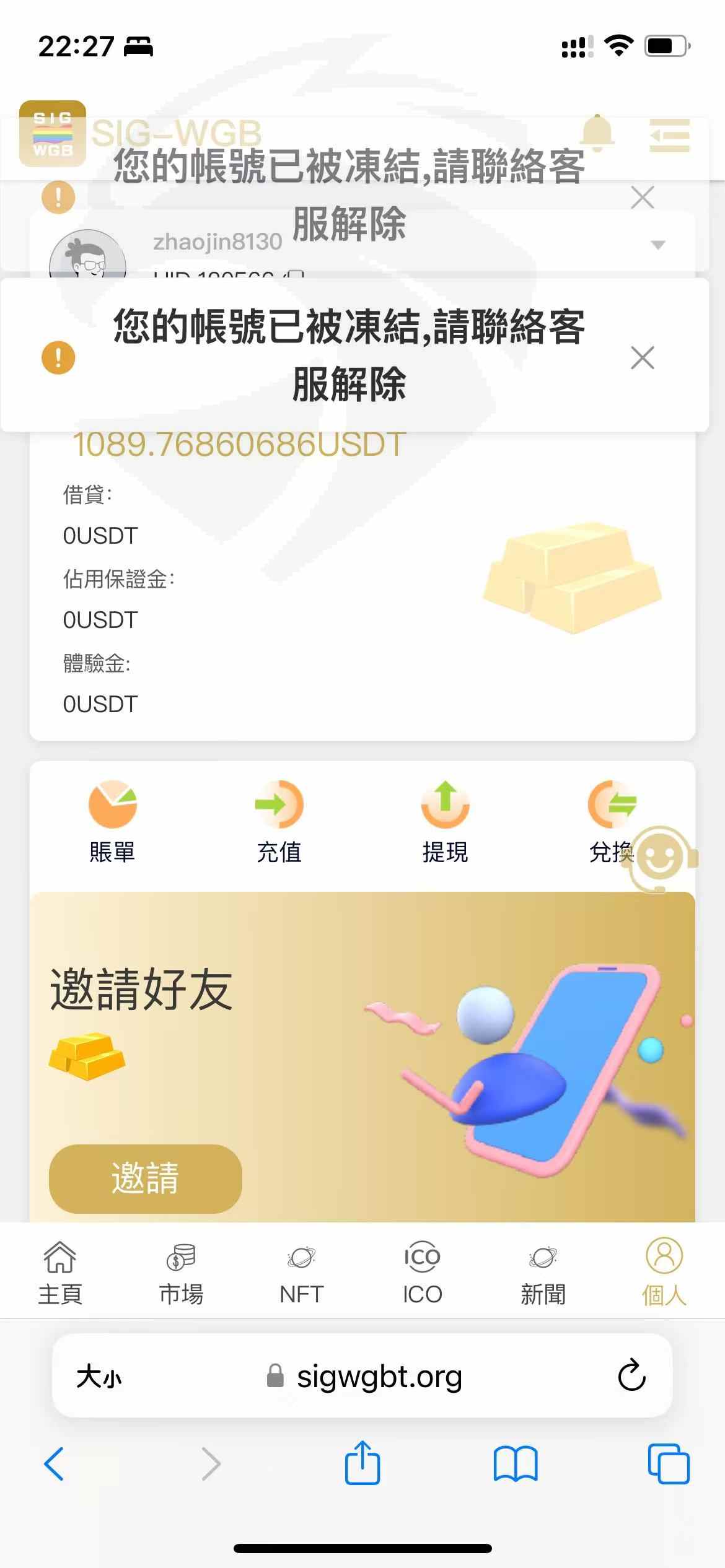This screenshot has width=725, height=1568.
Task: Open the NFT tab
Action: click(x=302, y=1272)
